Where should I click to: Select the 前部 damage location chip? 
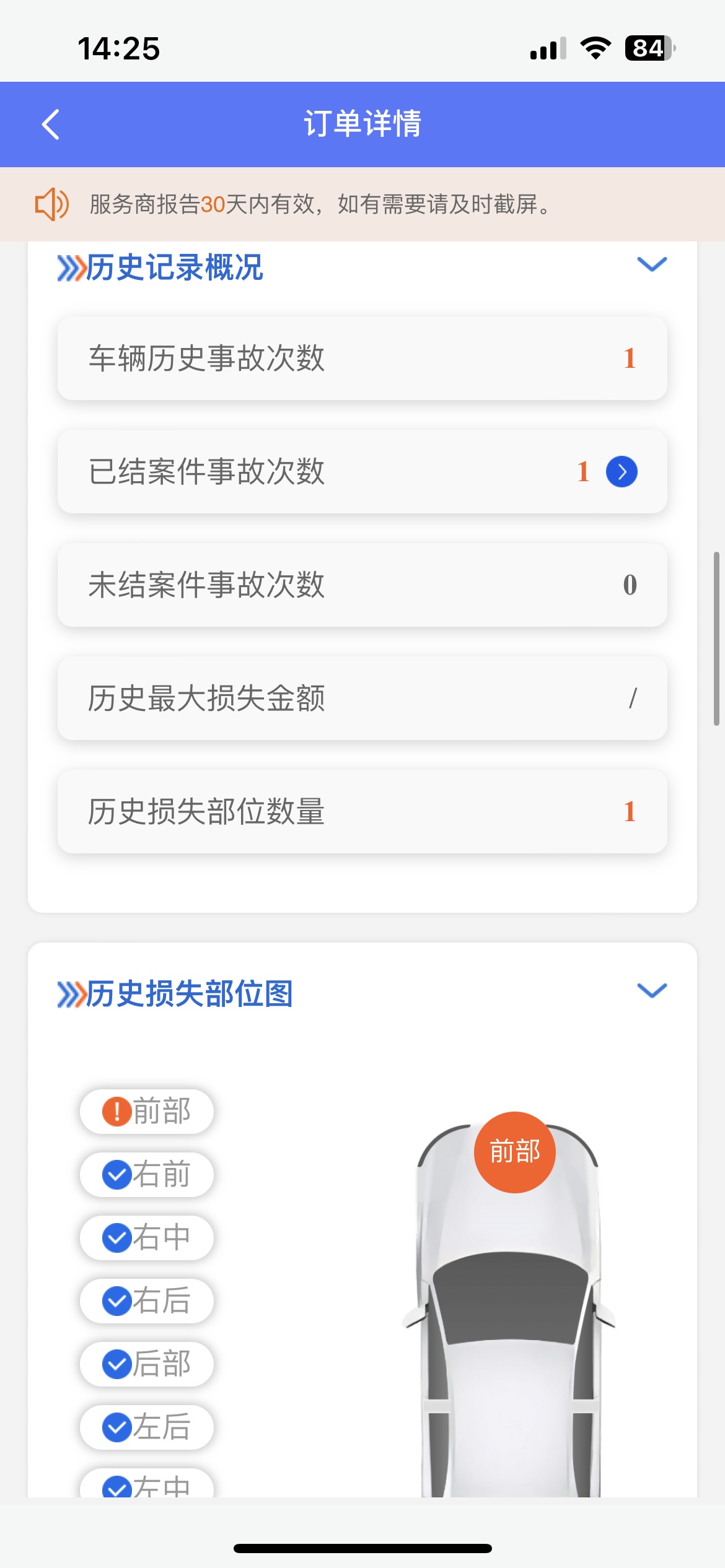pyautogui.click(x=147, y=1112)
